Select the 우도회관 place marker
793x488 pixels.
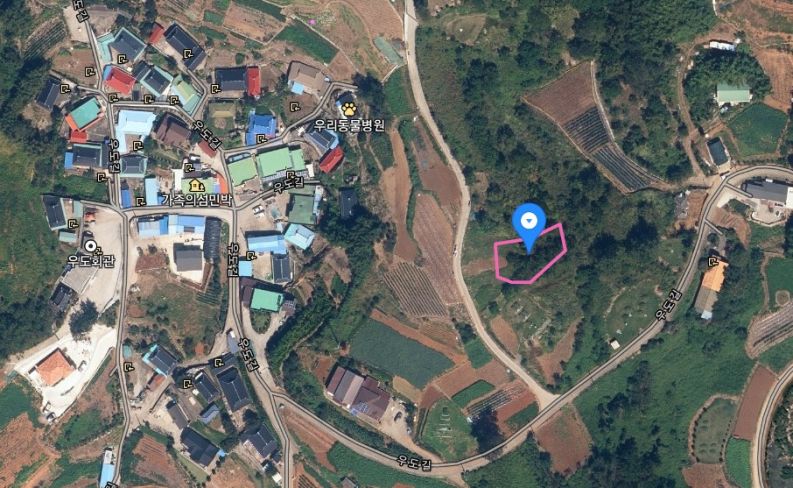[x=91, y=246]
